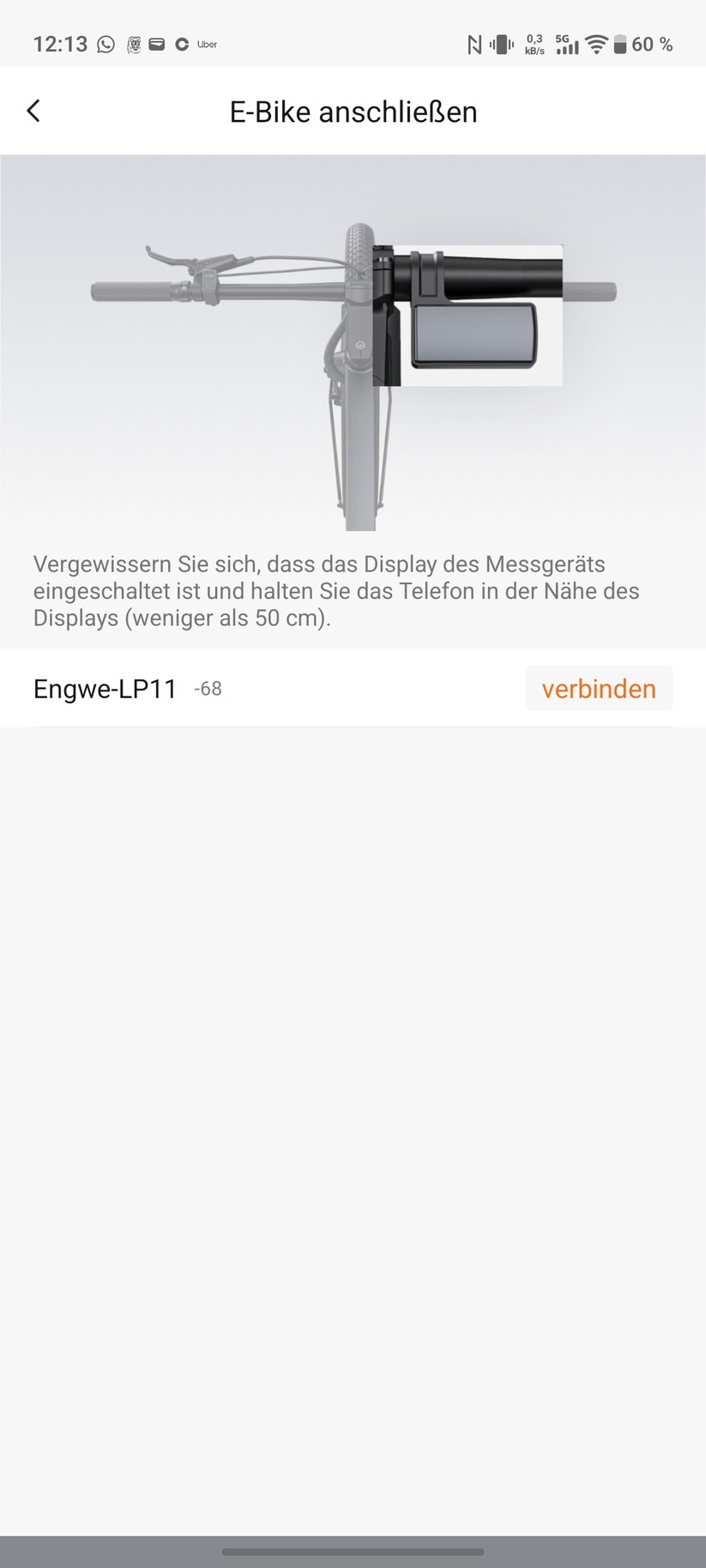
Task: Tap the clock showing 12:13
Action: coord(60,44)
